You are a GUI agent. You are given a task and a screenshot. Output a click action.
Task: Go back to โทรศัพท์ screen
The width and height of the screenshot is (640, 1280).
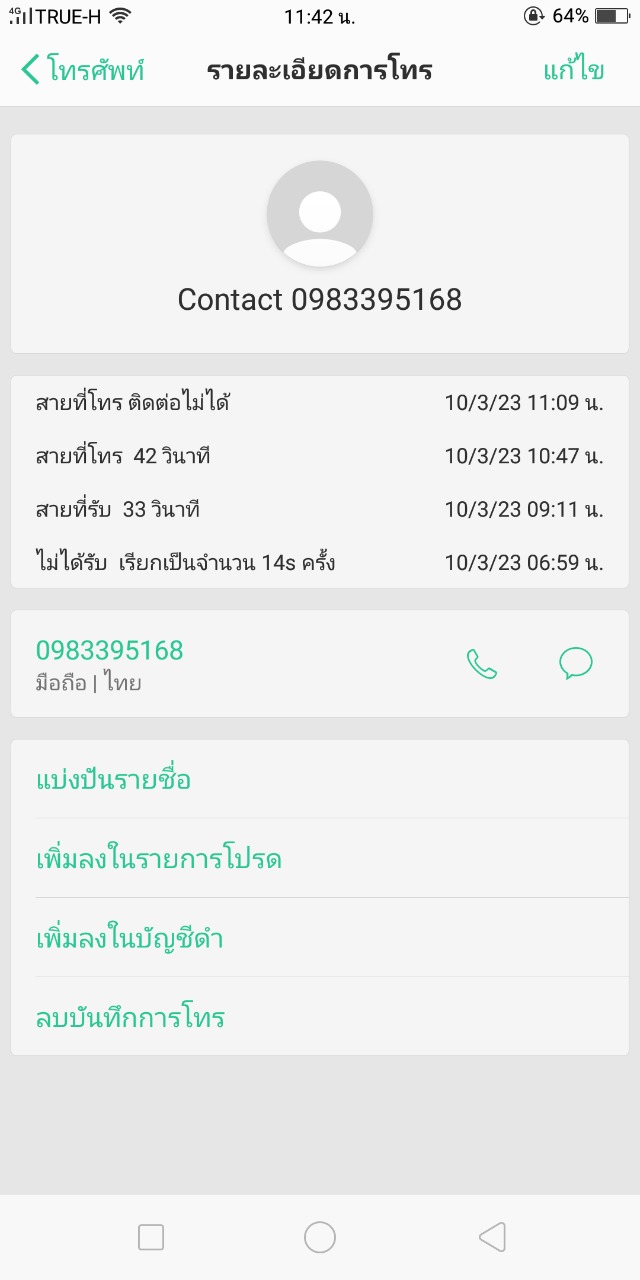(82, 71)
